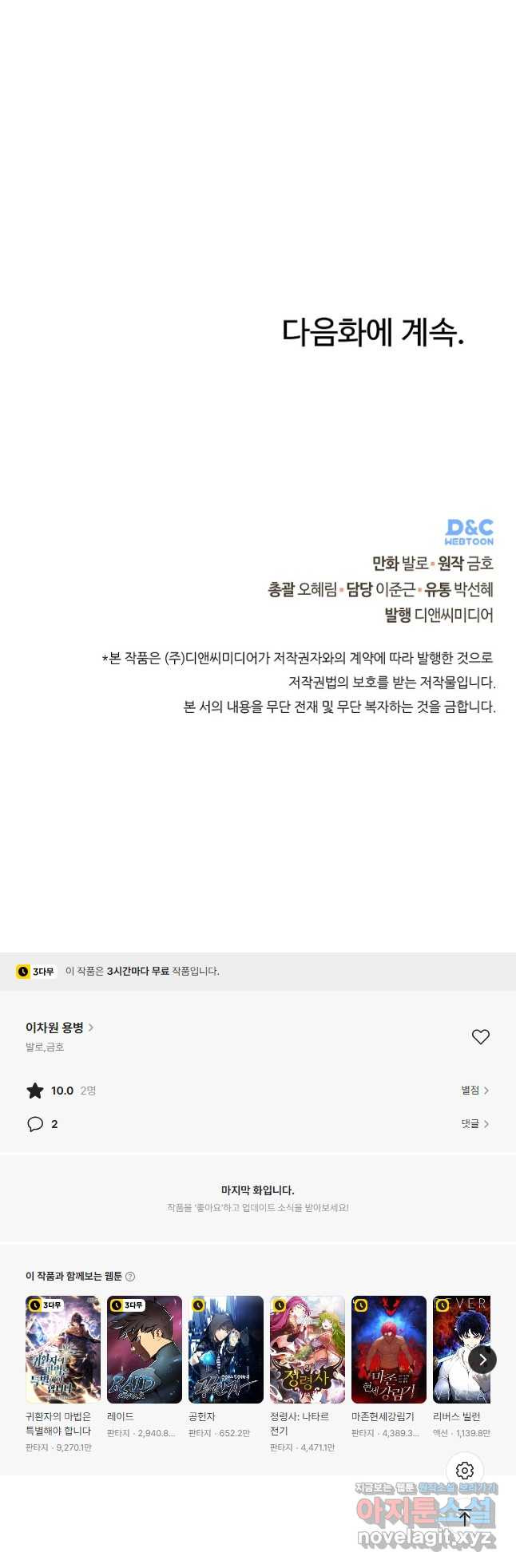Open the 레이드 webtoon card

pos(145,1349)
